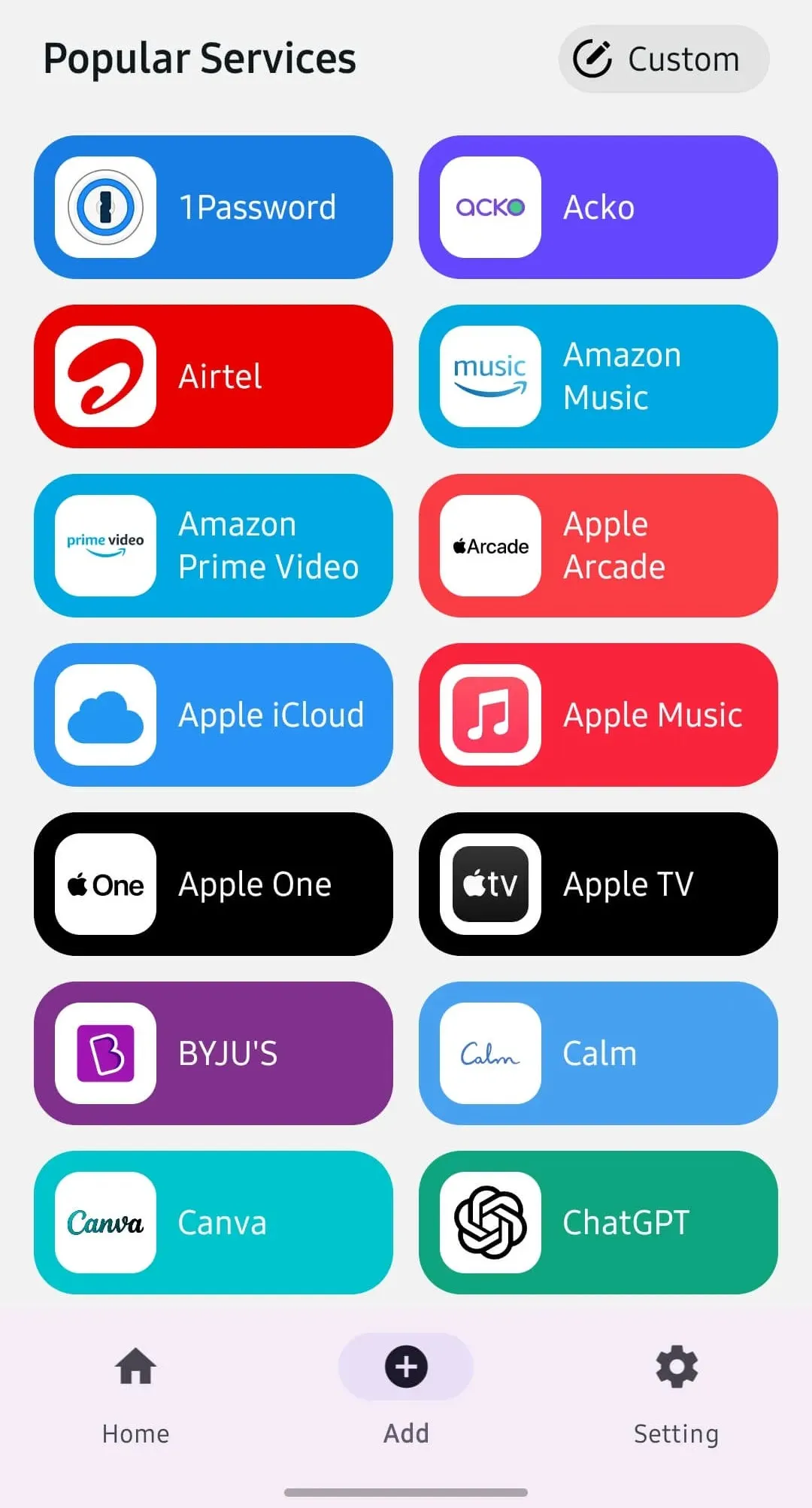This screenshot has width=812, height=1508.
Task: Choose the Acko service
Action: 598,208
